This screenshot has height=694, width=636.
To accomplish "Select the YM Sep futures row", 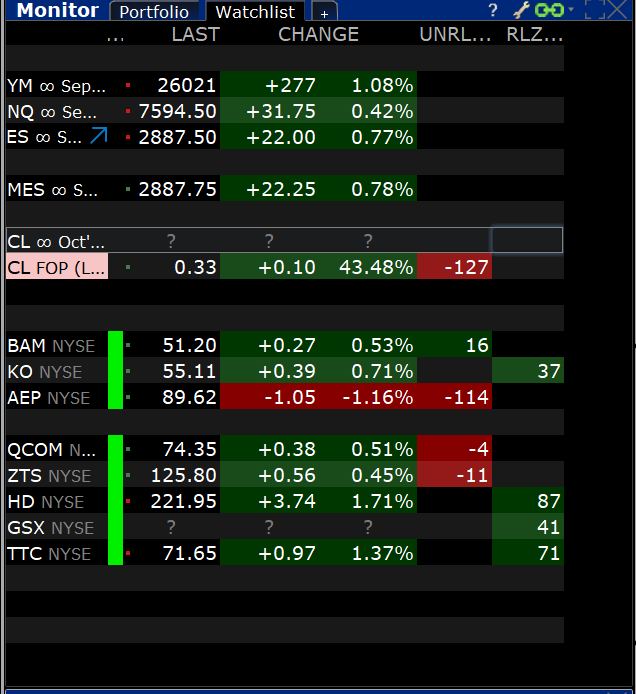I will 285,85.
